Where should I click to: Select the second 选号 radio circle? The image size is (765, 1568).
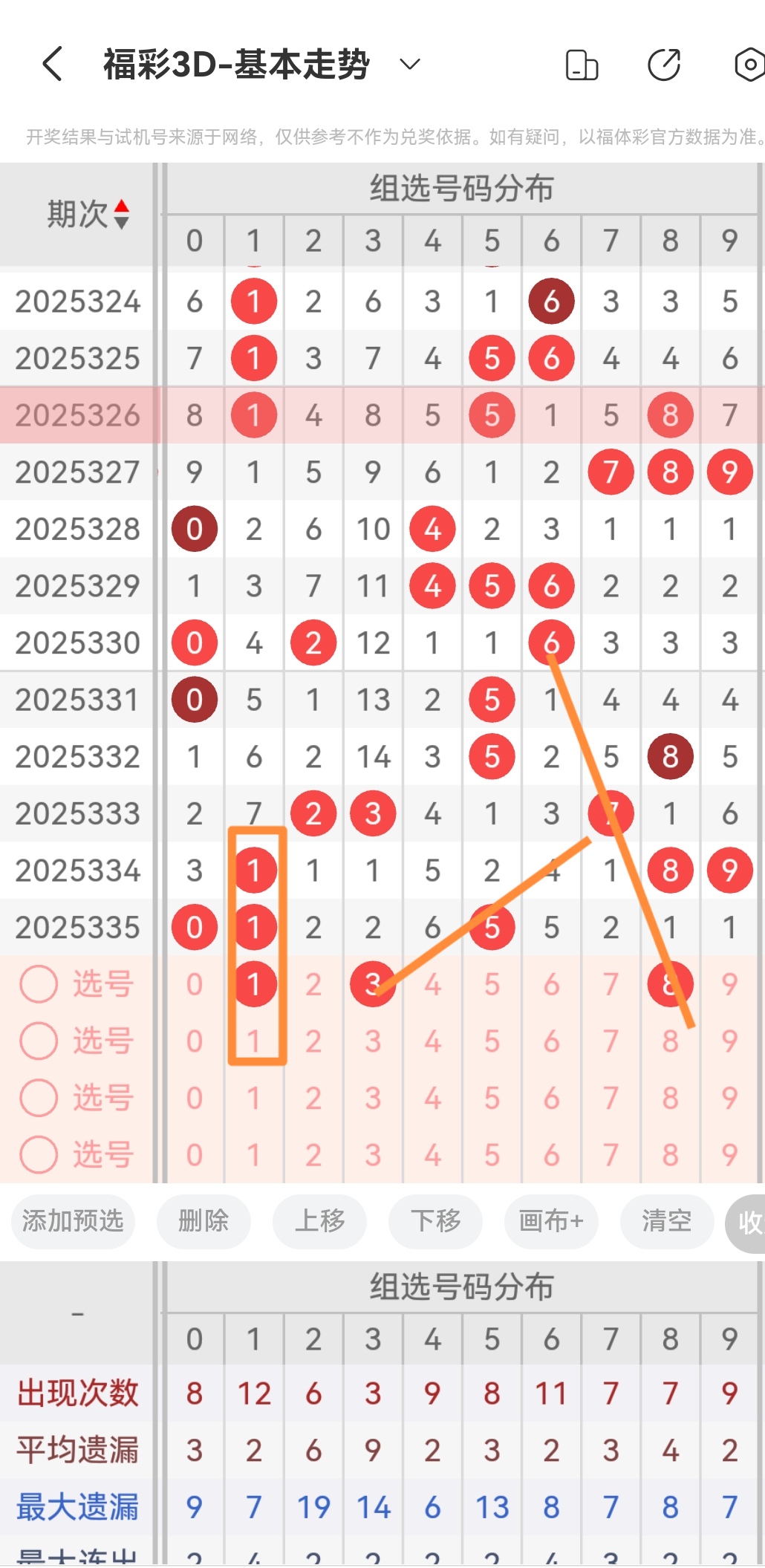point(39,1041)
